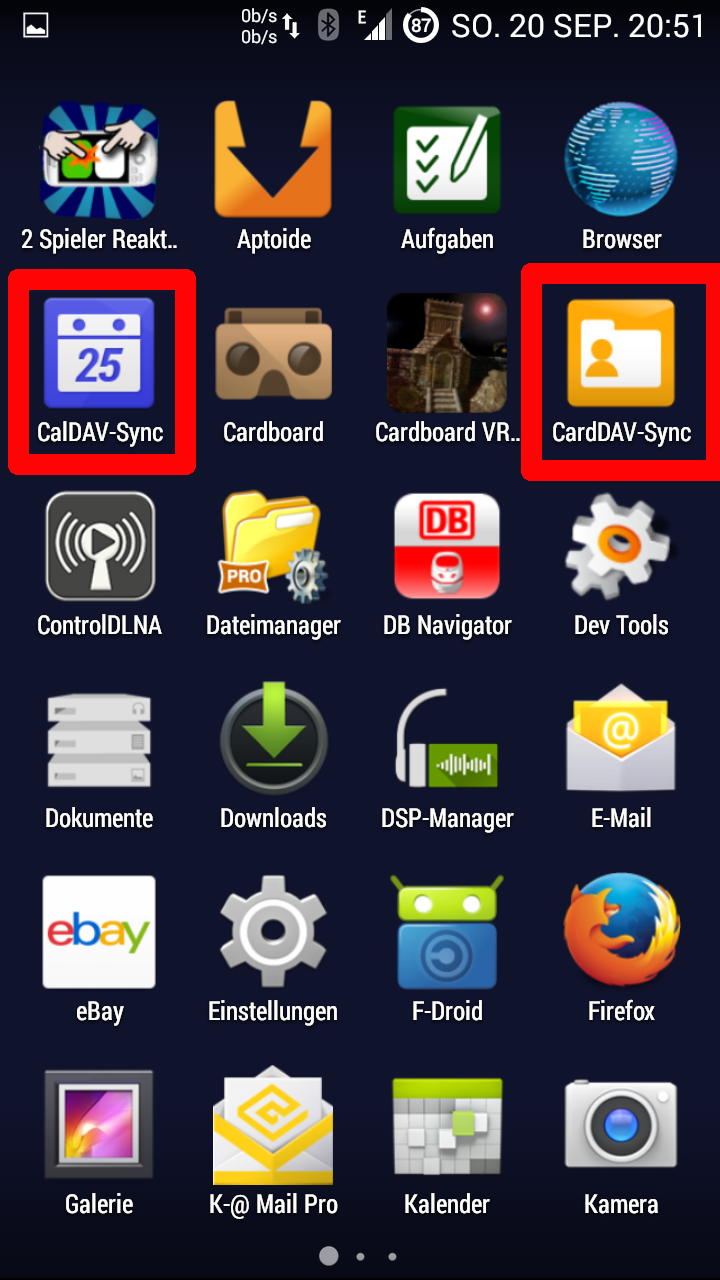This screenshot has height=1280, width=720.
Task: Launch F-Droid
Action: click(x=447, y=932)
